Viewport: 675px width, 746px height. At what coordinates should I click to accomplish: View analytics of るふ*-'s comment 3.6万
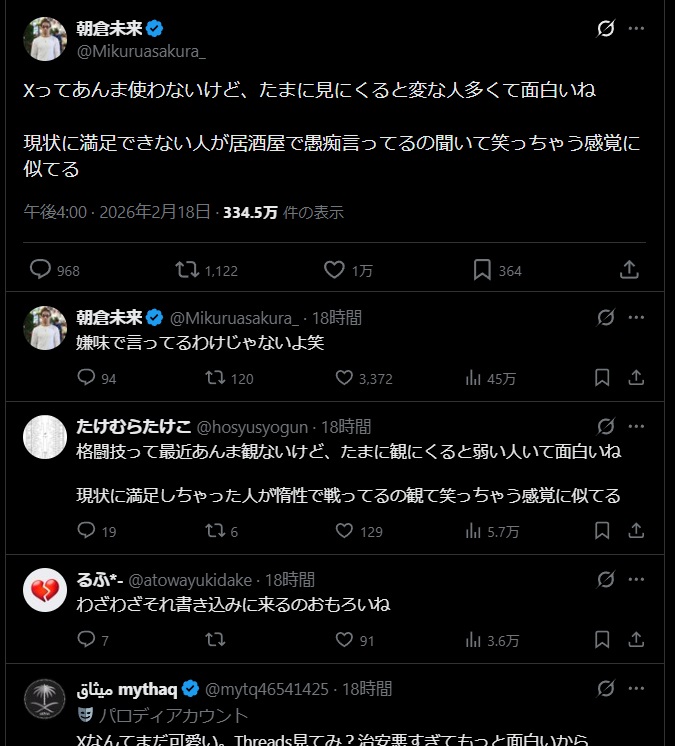[x=474, y=640]
